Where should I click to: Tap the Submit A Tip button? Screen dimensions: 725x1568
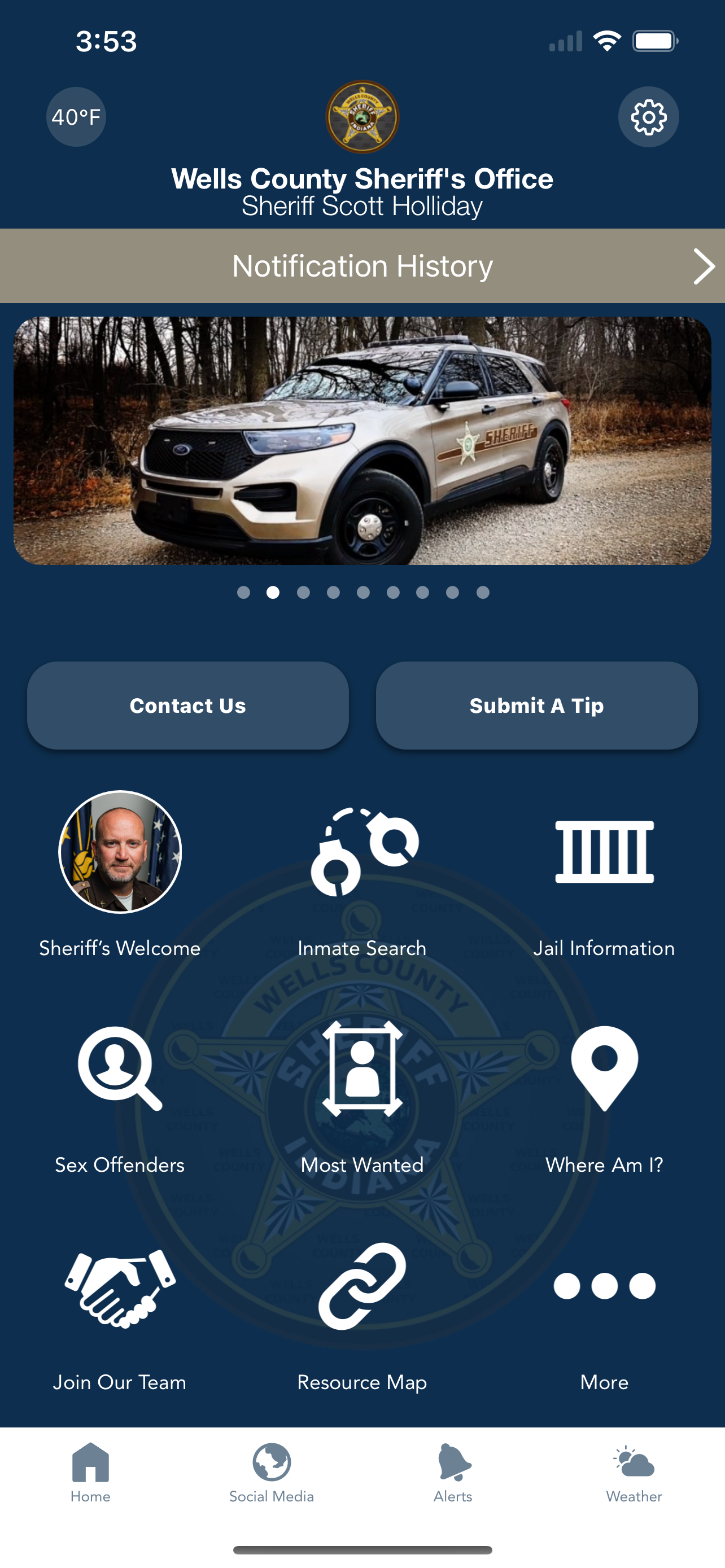(536, 705)
